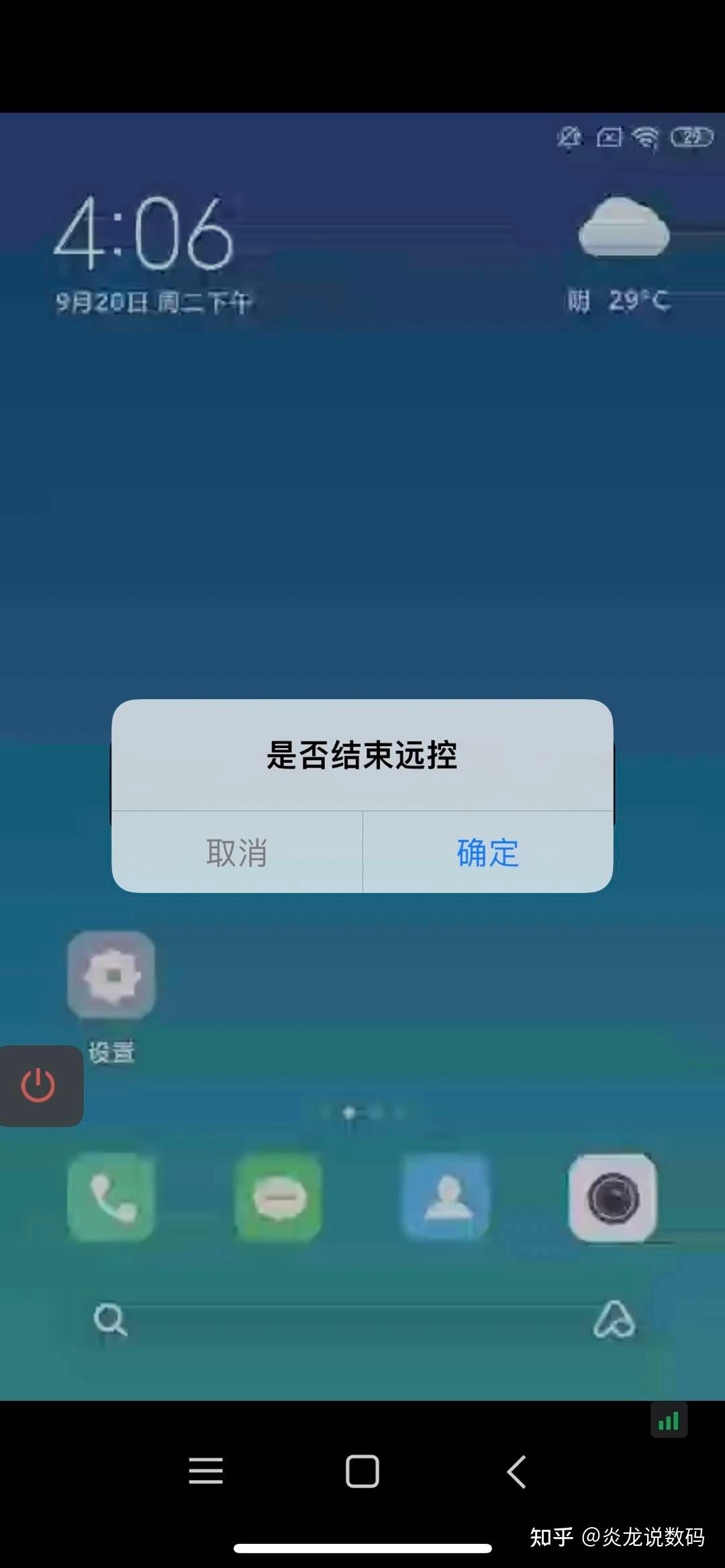Open the green signal stats indicator
The width and height of the screenshot is (725, 1568).
coord(669,1420)
